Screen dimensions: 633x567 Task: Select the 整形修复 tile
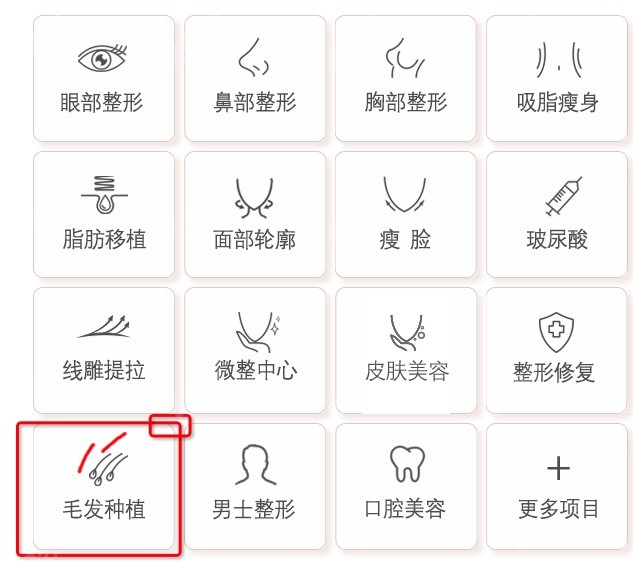pos(557,350)
